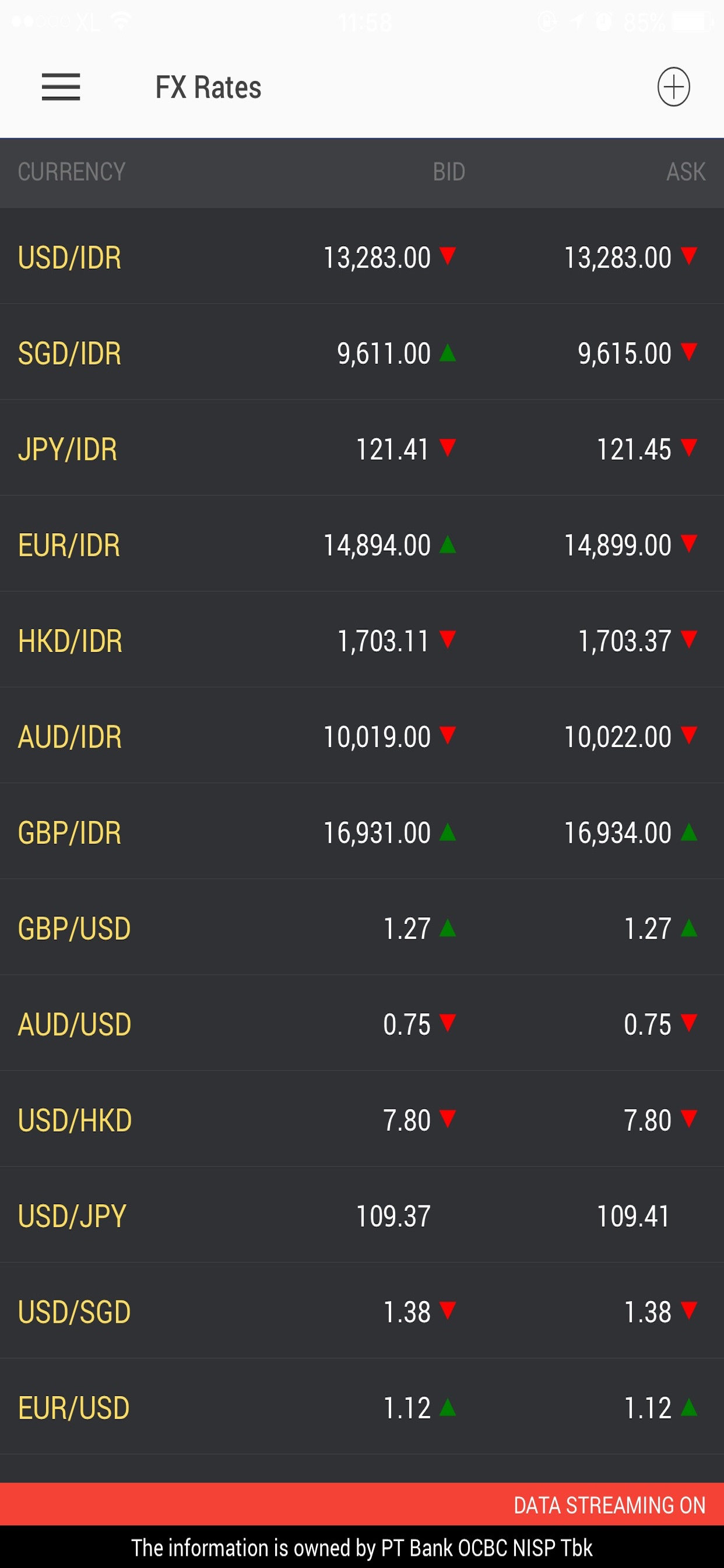Open AUD/USD rate details
724x1568 pixels.
[x=362, y=1023]
